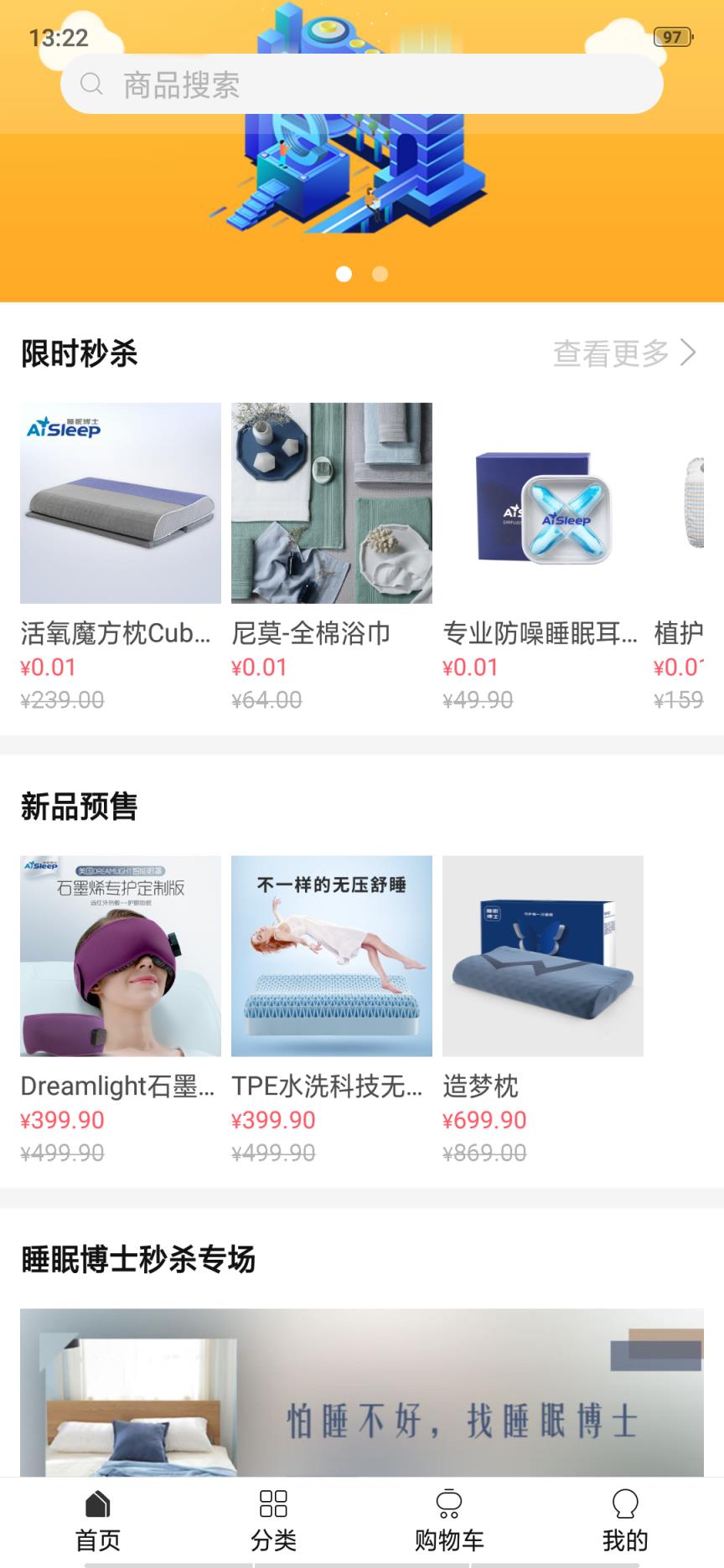Jump to the second carousel banner dot
Image resolution: width=724 pixels, height=1568 pixels.
380,274
